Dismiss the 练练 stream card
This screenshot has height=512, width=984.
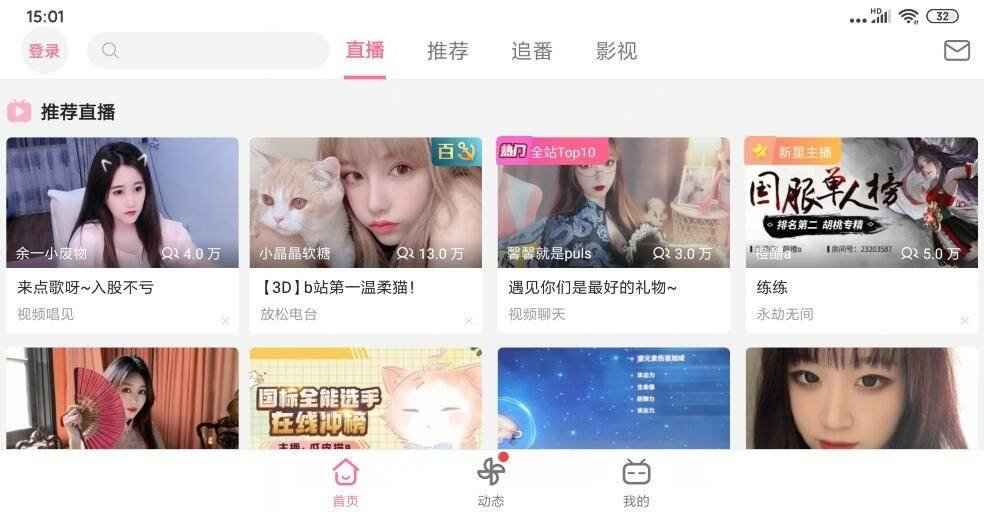pos(964,321)
